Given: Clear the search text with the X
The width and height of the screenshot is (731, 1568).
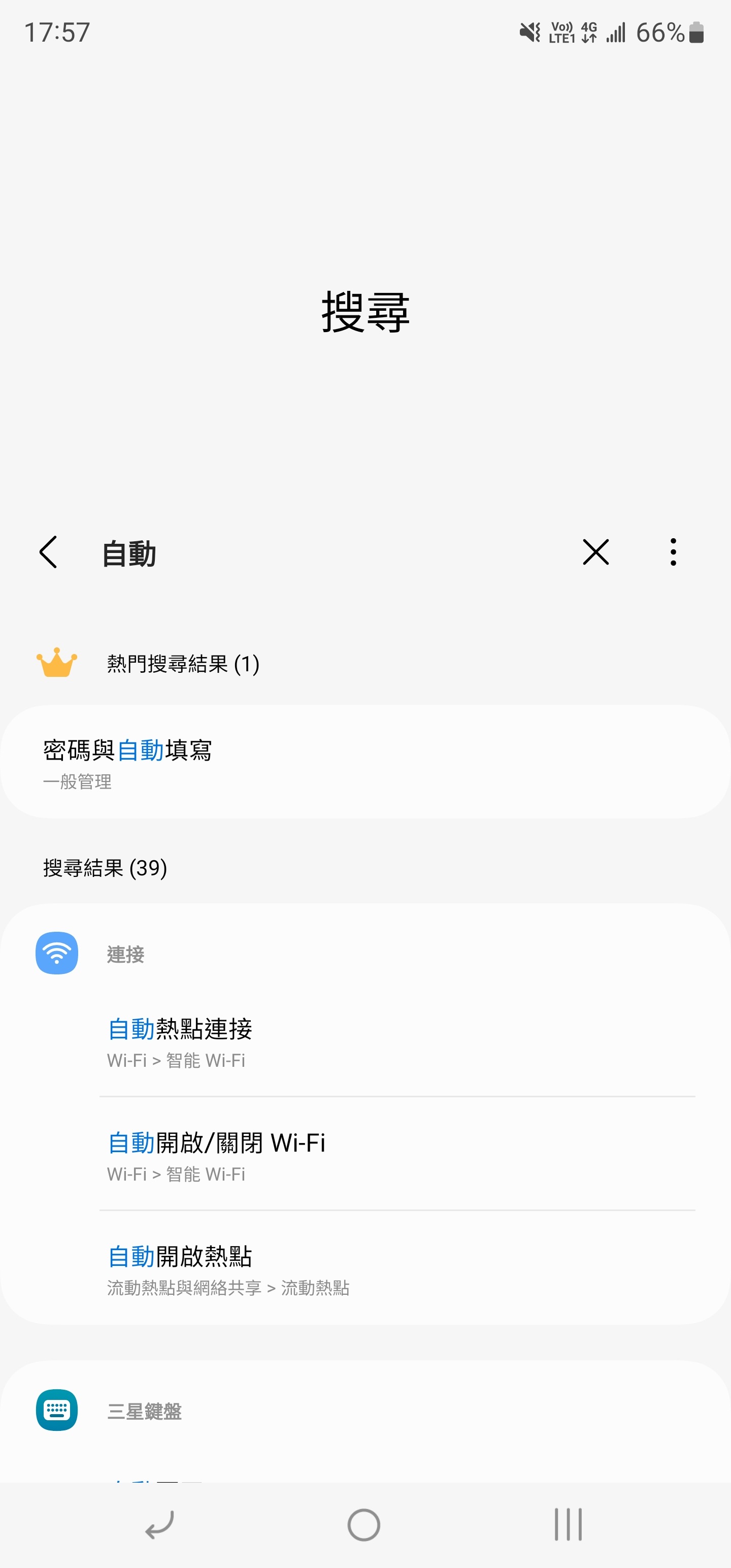Looking at the screenshot, I should [x=595, y=552].
